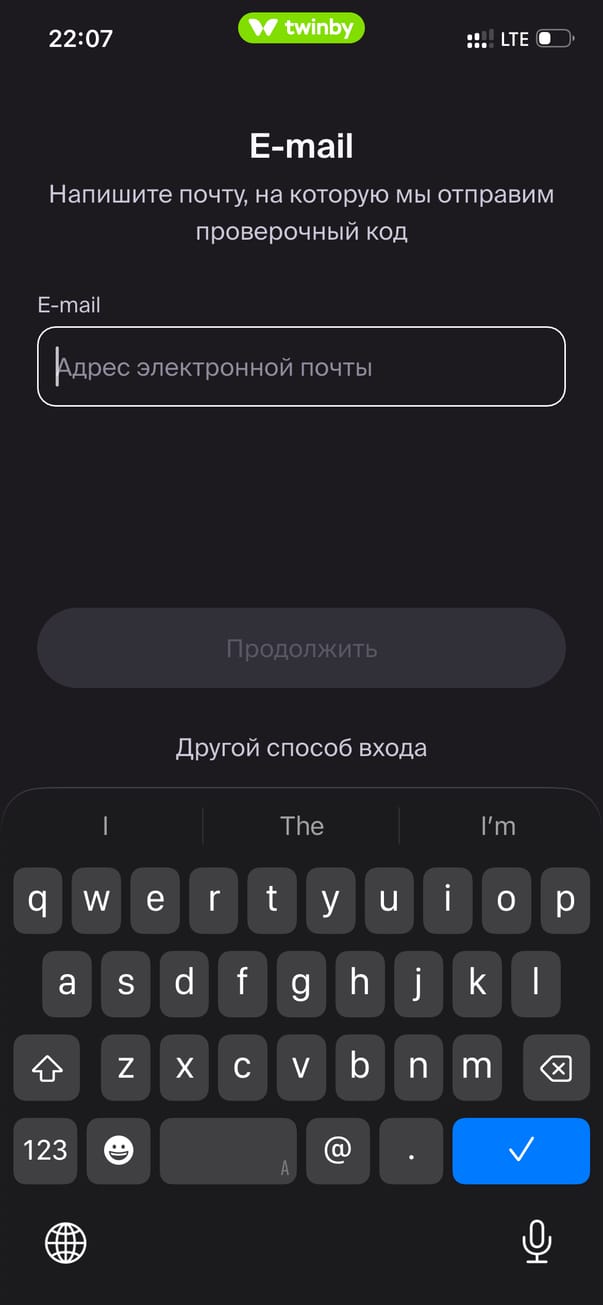
Task: Start voice dictation with microphone
Action: [537, 1243]
